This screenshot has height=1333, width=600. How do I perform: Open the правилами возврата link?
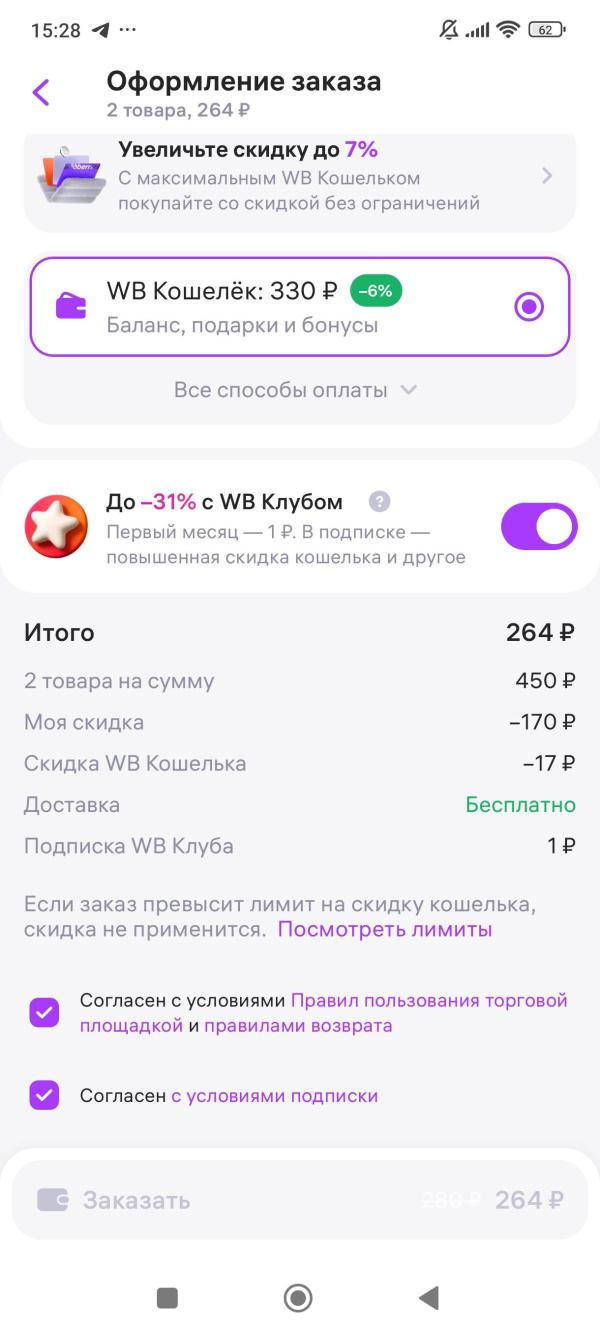click(298, 1026)
